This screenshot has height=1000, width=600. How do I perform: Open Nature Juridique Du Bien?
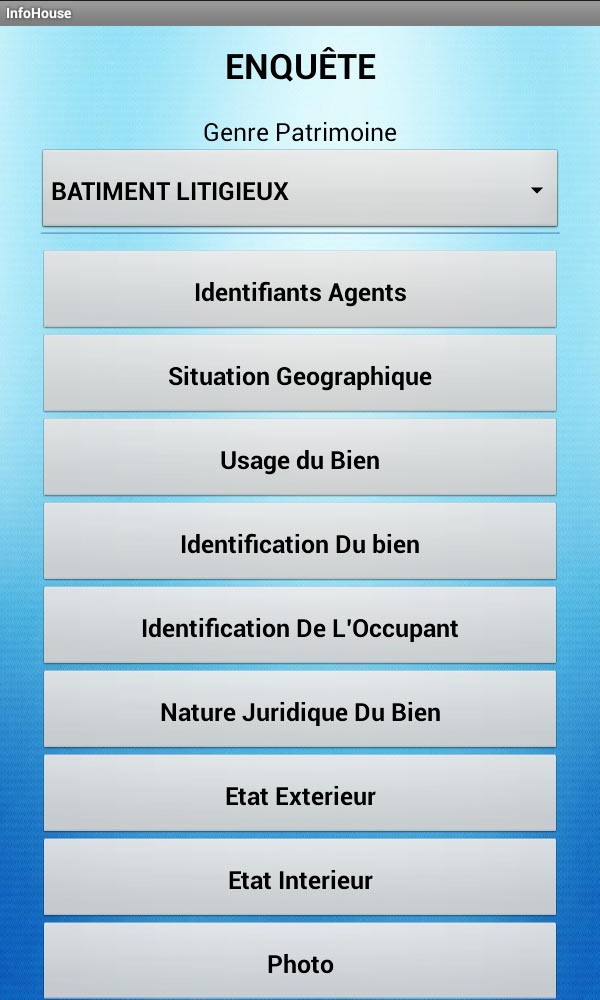click(x=300, y=709)
